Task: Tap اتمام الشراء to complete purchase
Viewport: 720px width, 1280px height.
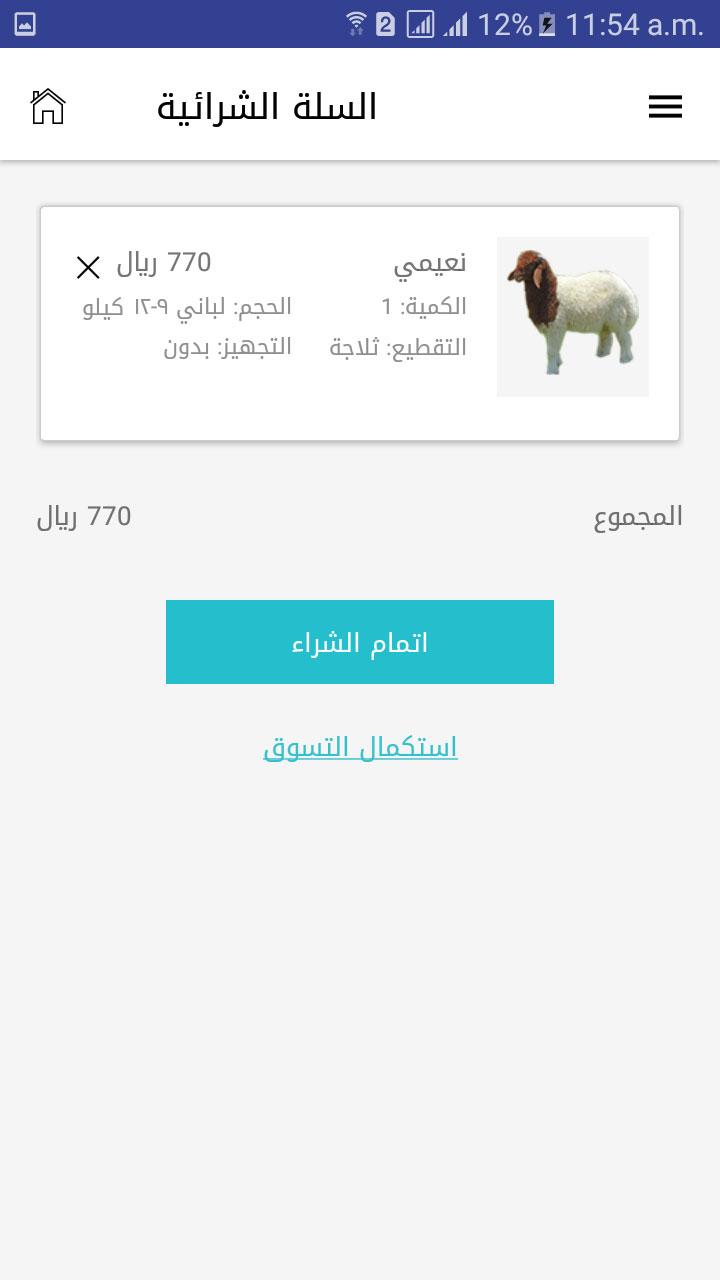Action: click(x=360, y=642)
